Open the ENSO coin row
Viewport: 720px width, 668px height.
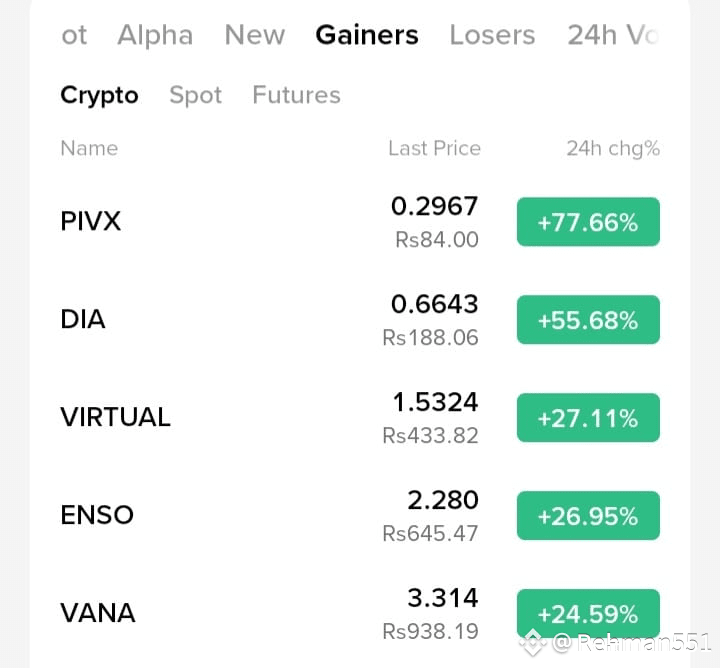point(360,515)
